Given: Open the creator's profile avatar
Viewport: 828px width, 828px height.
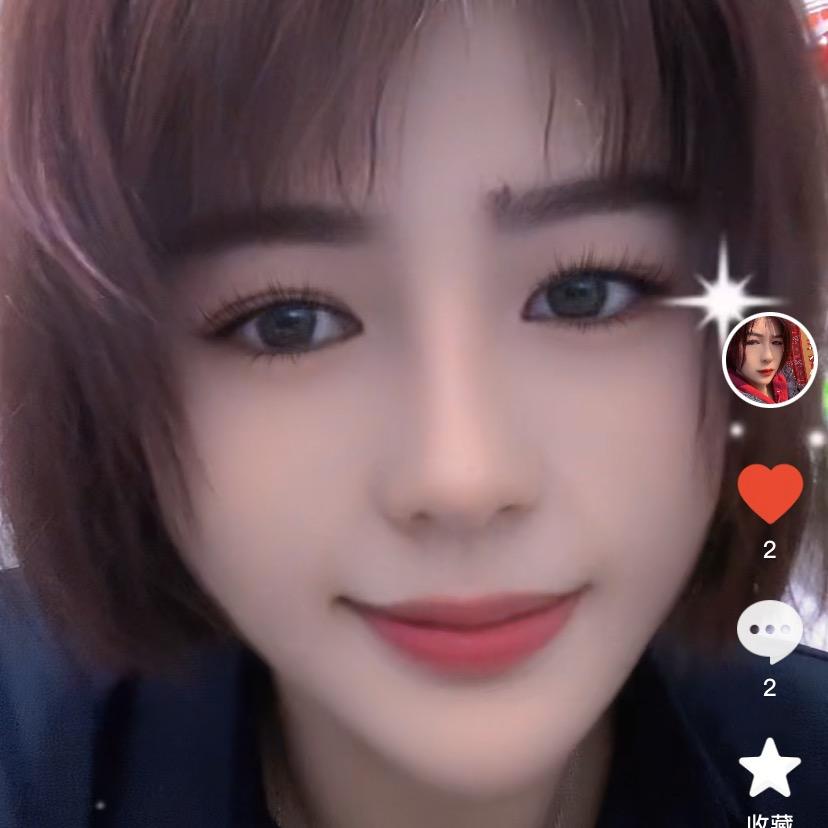Looking at the screenshot, I should 769,360.
